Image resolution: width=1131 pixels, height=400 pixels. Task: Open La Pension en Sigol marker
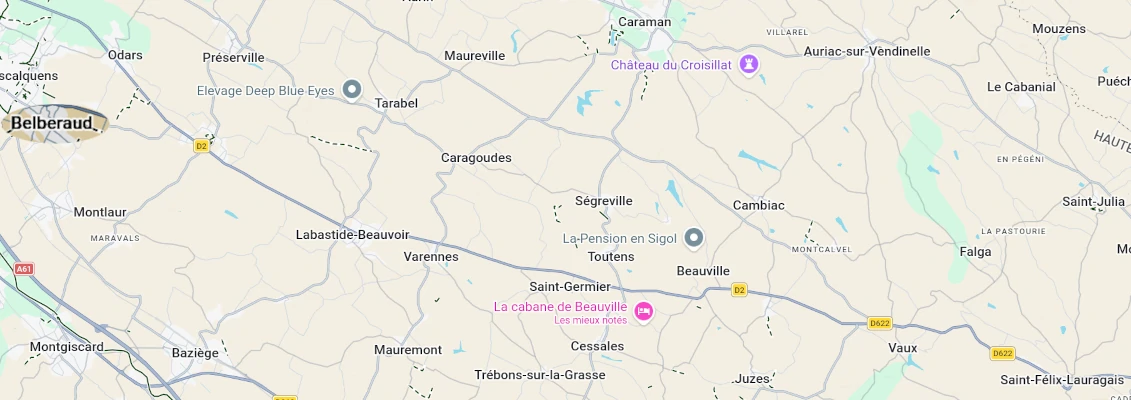[x=694, y=237]
